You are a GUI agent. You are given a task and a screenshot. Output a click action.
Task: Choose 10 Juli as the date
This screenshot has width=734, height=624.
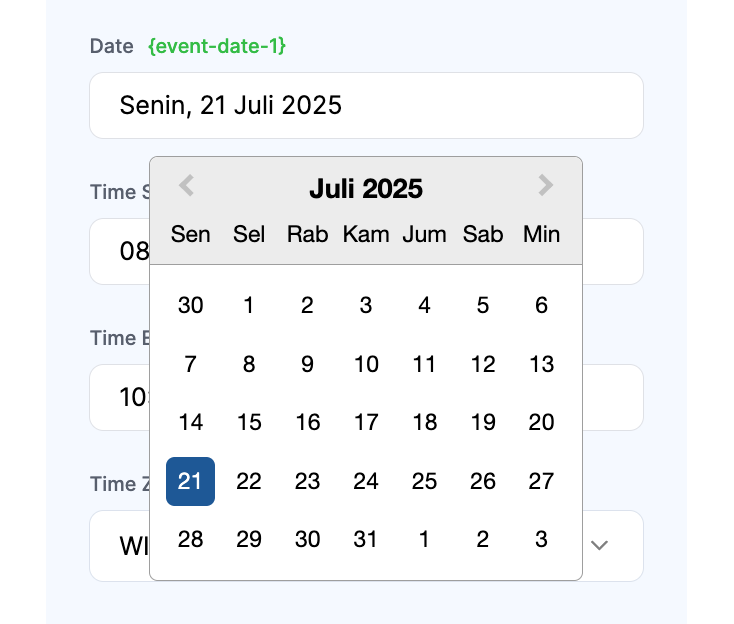tap(366, 364)
